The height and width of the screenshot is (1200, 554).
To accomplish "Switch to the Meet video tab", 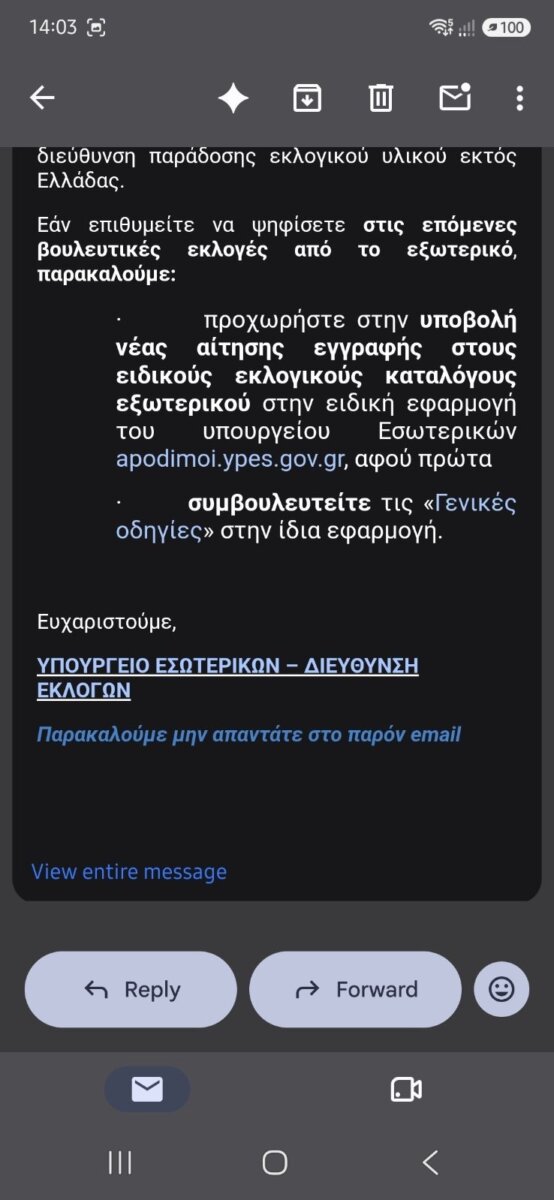I will [406, 1089].
